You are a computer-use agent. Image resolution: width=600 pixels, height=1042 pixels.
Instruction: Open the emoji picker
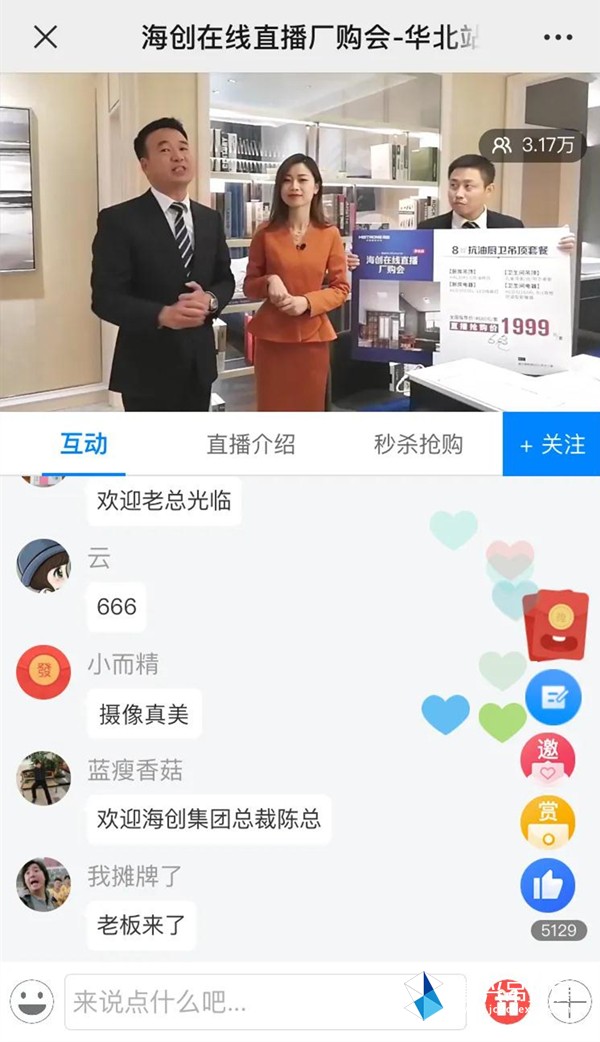[x=32, y=1000]
